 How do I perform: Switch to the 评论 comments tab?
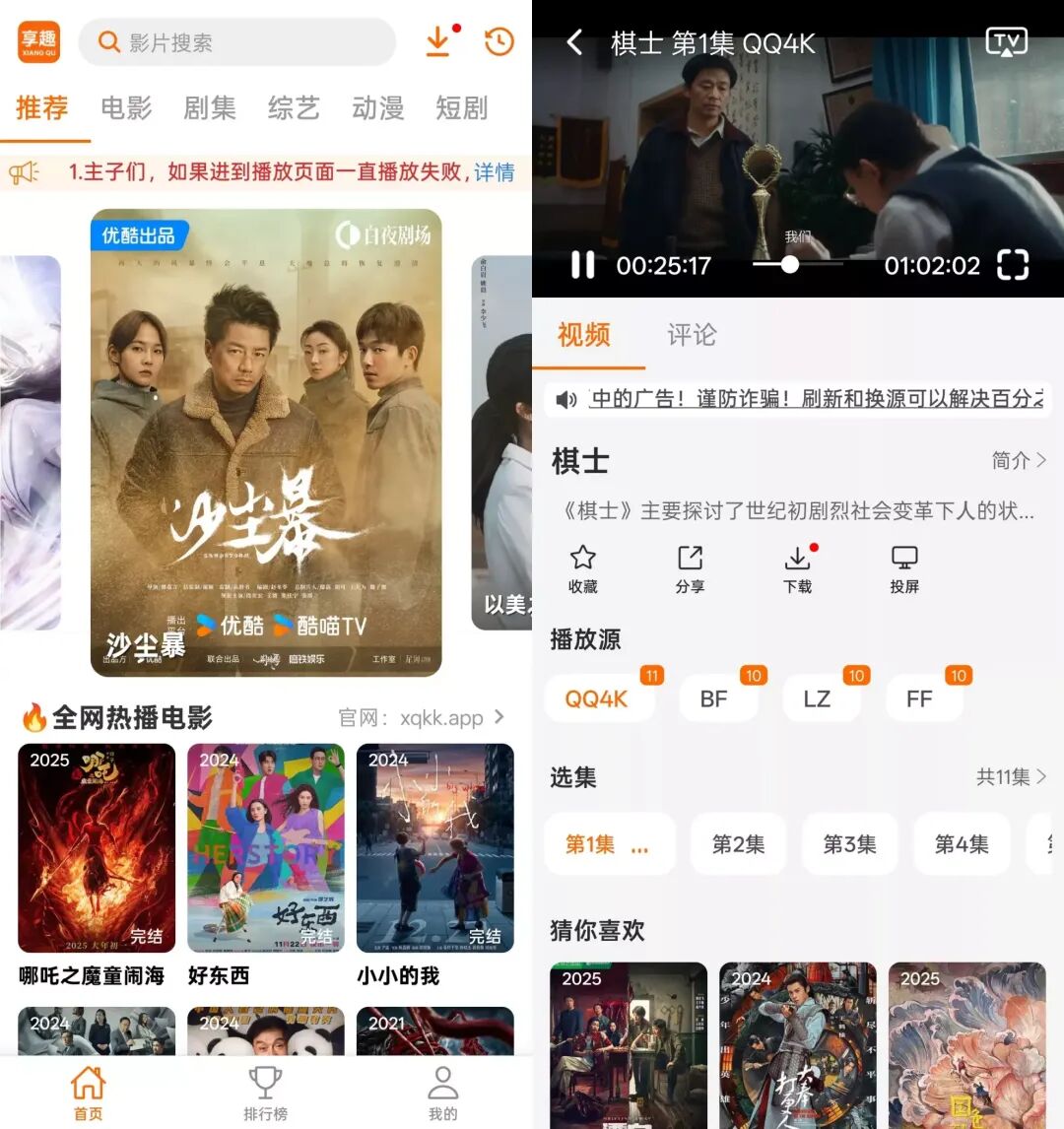[x=690, y=336]
